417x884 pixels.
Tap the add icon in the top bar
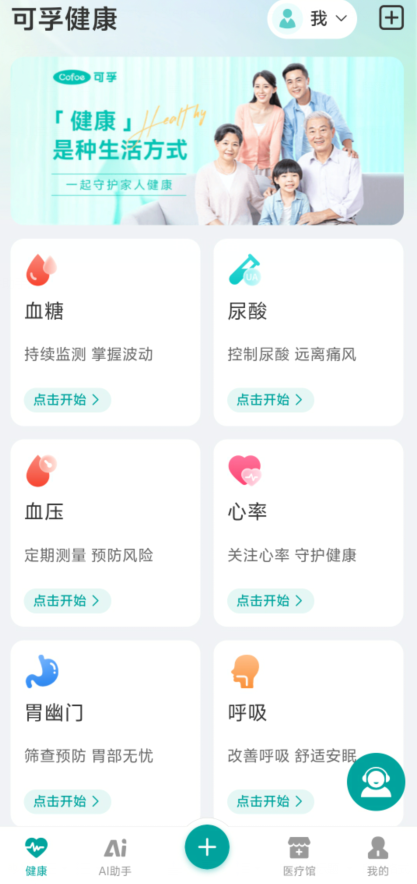point(391,18)
